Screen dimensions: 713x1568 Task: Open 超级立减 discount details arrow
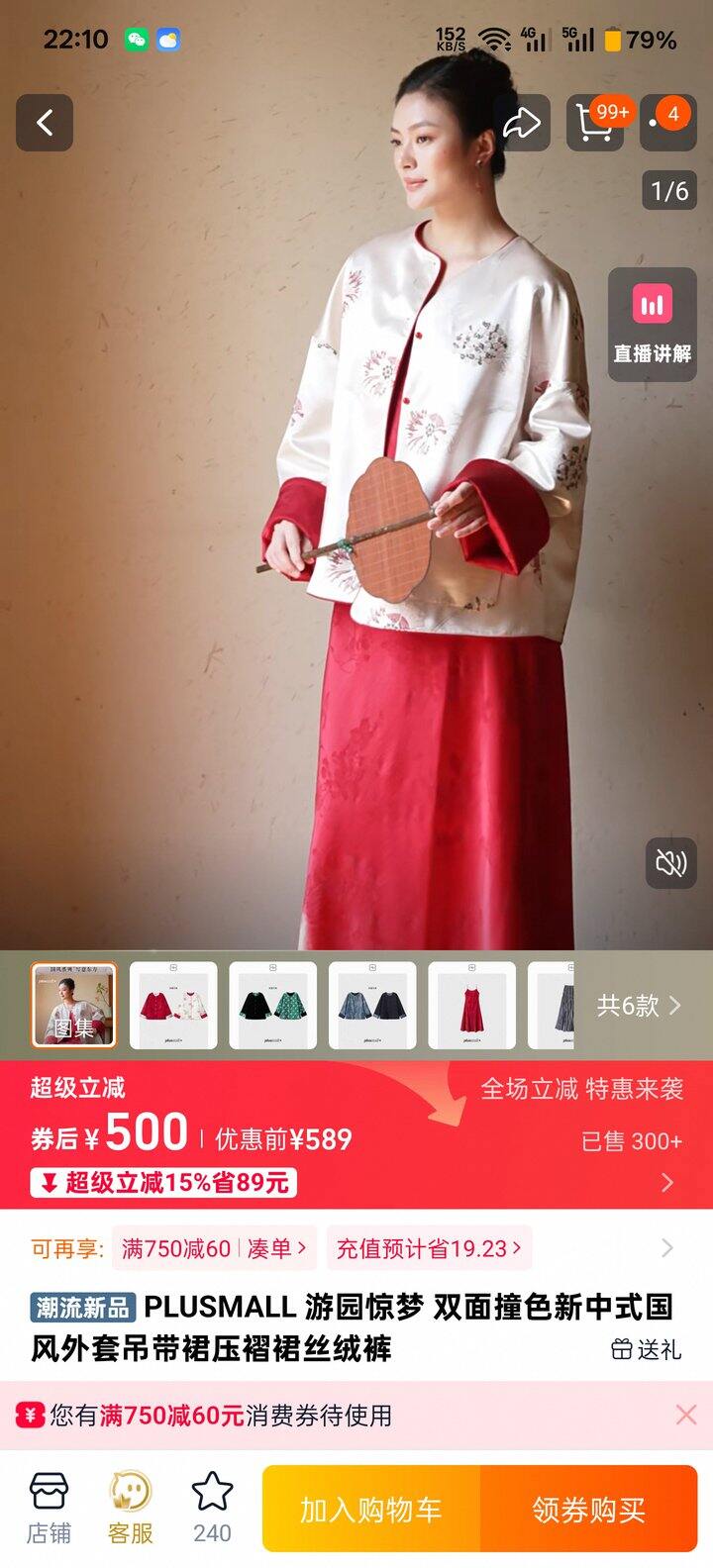(x=667, y=1182)
